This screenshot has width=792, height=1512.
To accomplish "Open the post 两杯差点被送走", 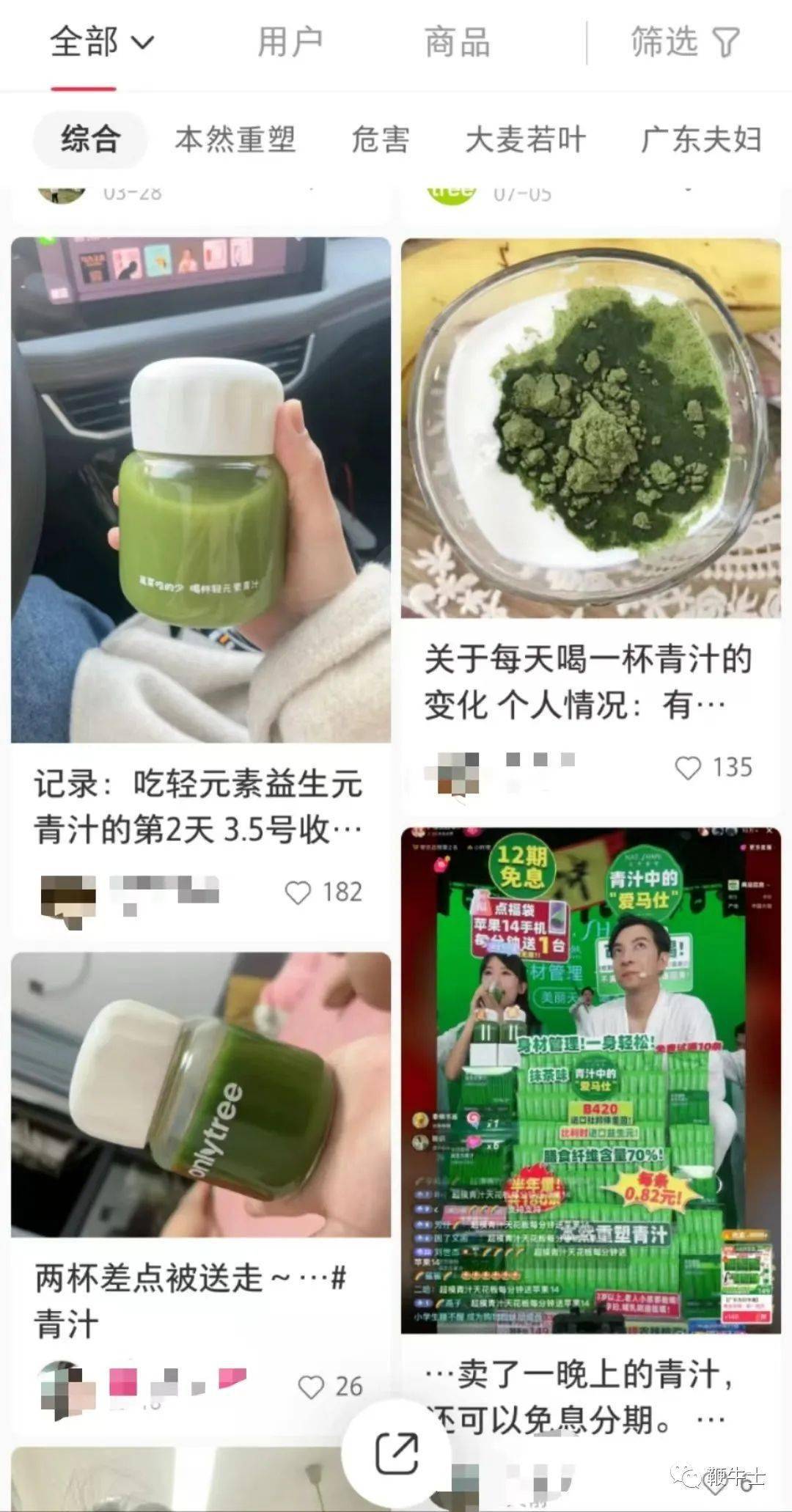I will click(x=191, y=1302).
